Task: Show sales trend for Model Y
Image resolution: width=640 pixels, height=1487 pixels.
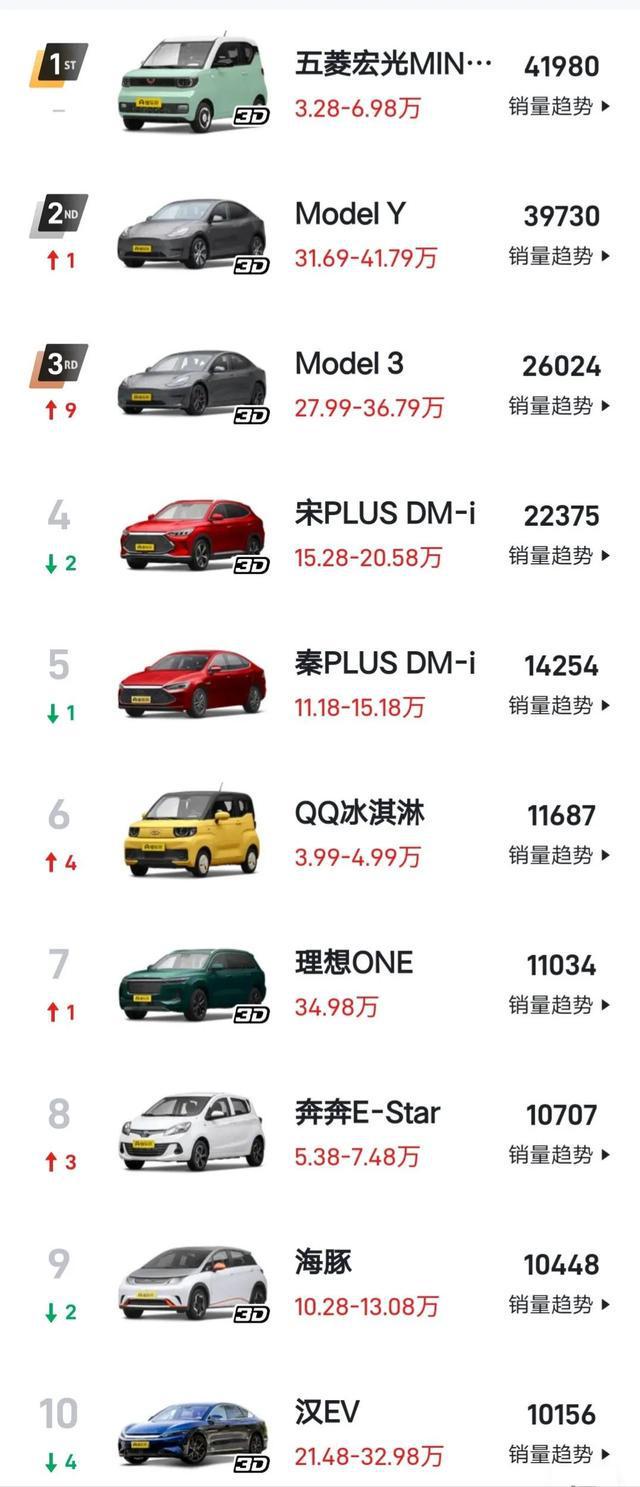Action: pyautogui.click(x=559, y=256)
